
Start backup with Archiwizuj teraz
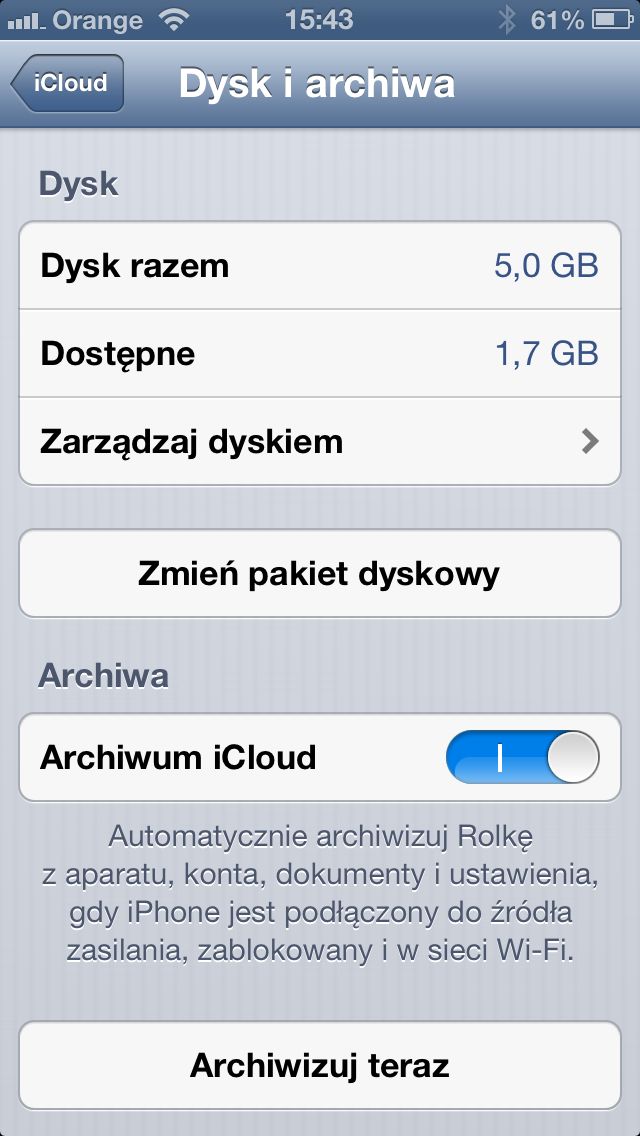[320, 1065]
